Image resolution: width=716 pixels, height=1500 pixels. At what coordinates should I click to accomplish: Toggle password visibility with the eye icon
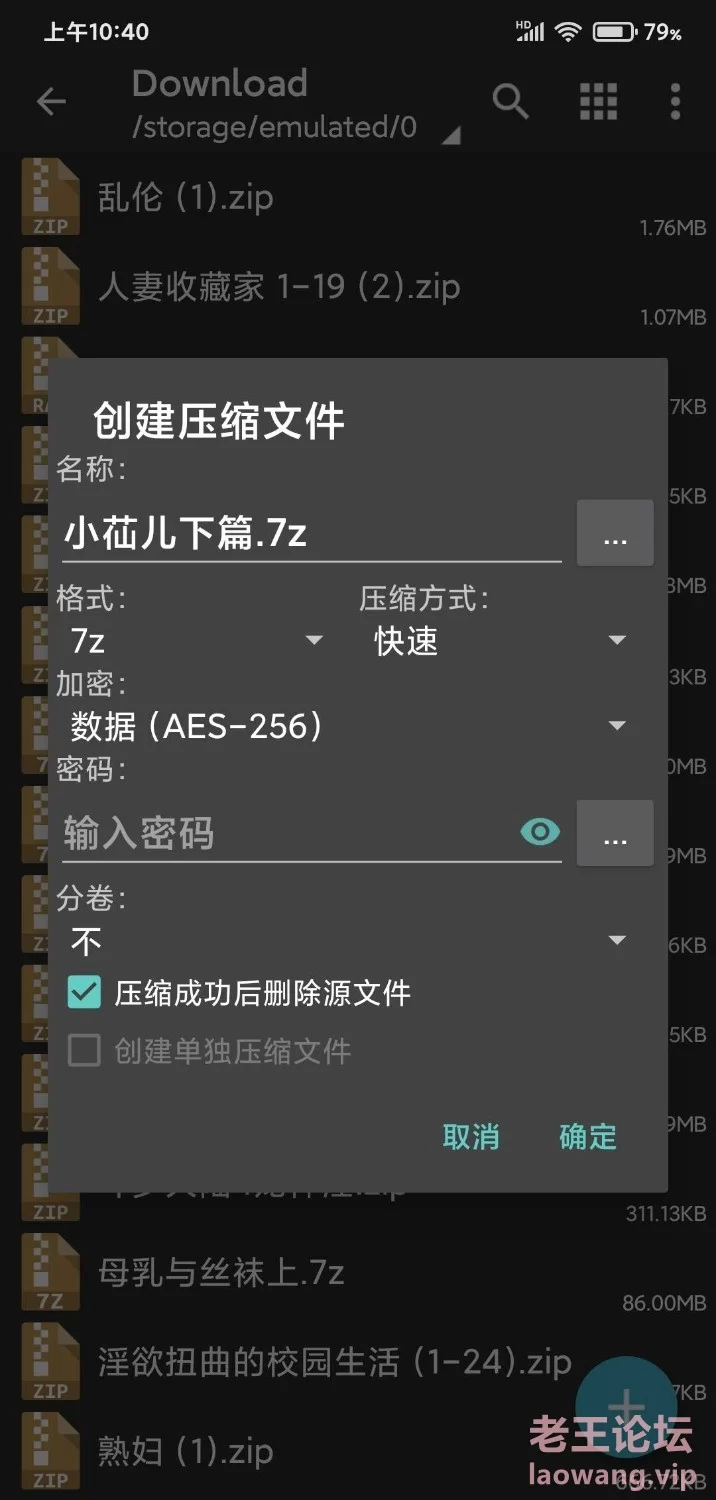coord(540,832)
